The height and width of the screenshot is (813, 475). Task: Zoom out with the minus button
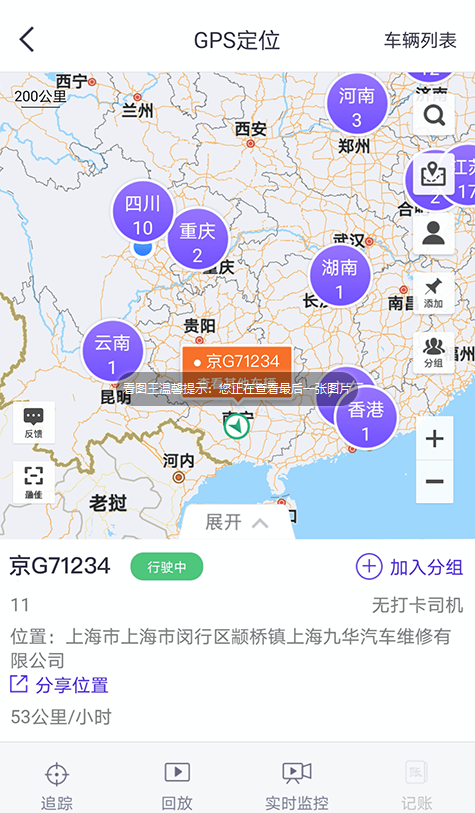(435, 482)
